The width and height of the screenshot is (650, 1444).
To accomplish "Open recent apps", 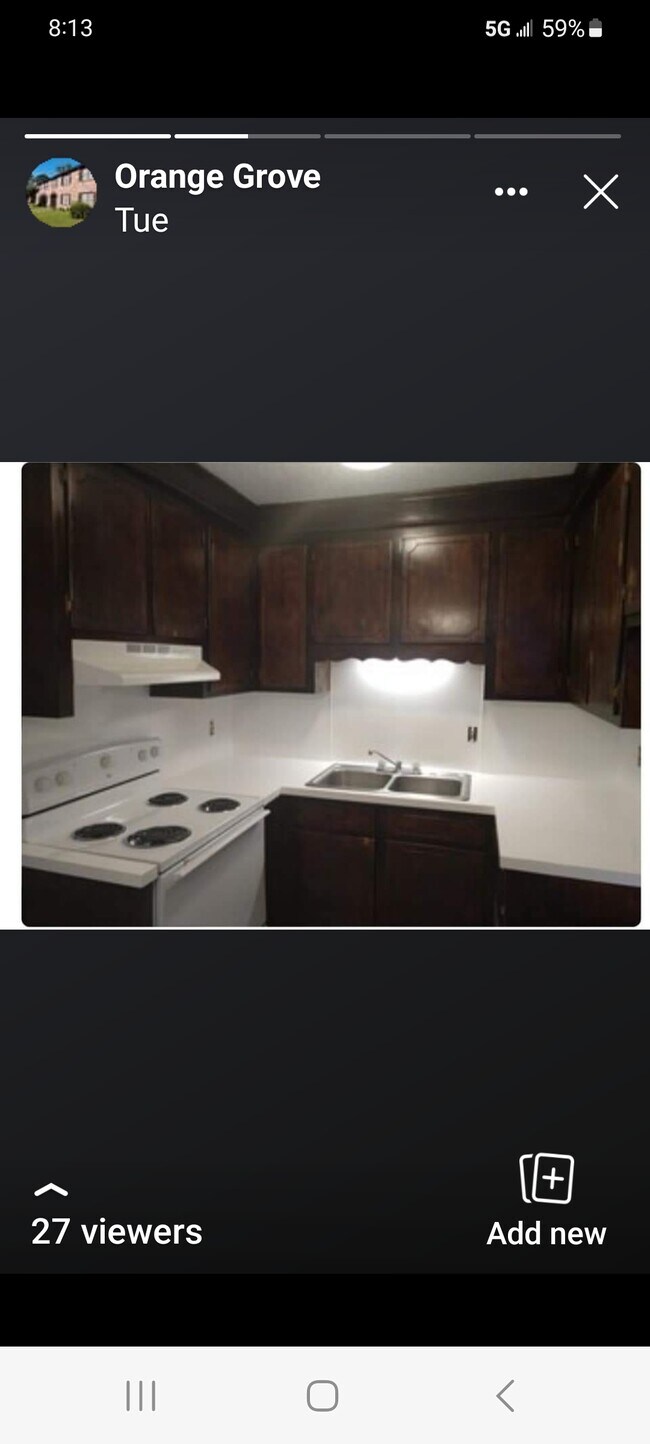I will click(141, 1395).
